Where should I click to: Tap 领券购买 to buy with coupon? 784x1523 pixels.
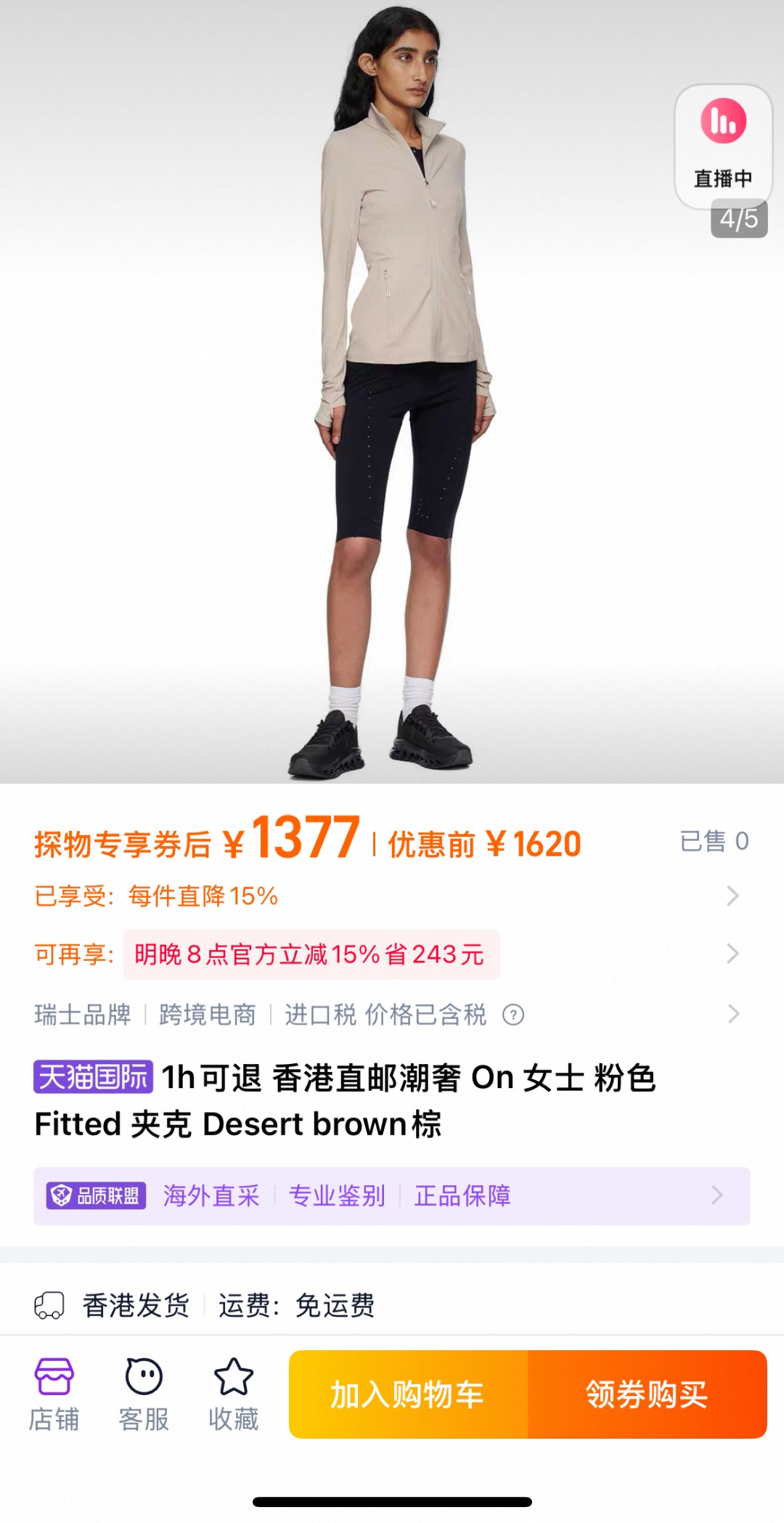[647, 1394]
